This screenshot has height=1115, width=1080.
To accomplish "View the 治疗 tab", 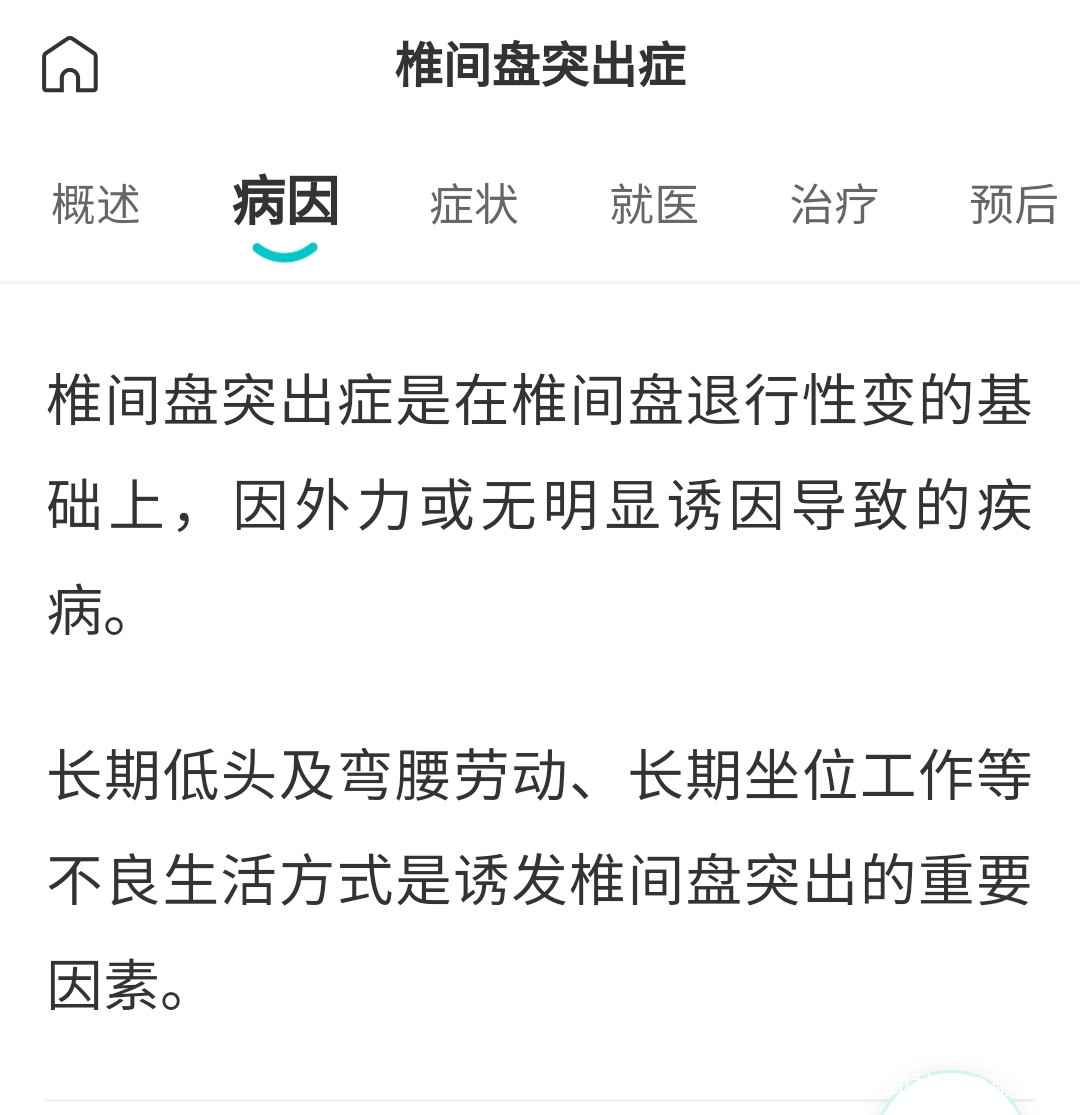I will coord(834,205).
